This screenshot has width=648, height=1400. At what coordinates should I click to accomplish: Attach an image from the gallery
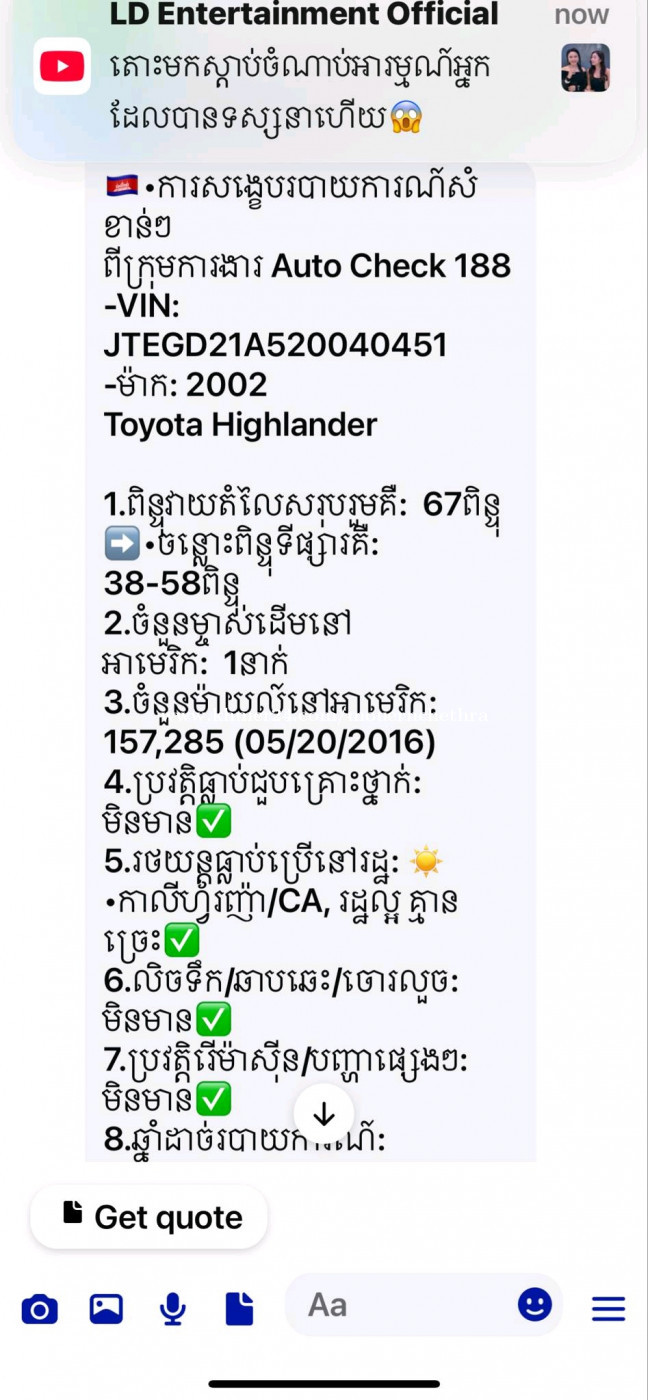coord(106,1308)
